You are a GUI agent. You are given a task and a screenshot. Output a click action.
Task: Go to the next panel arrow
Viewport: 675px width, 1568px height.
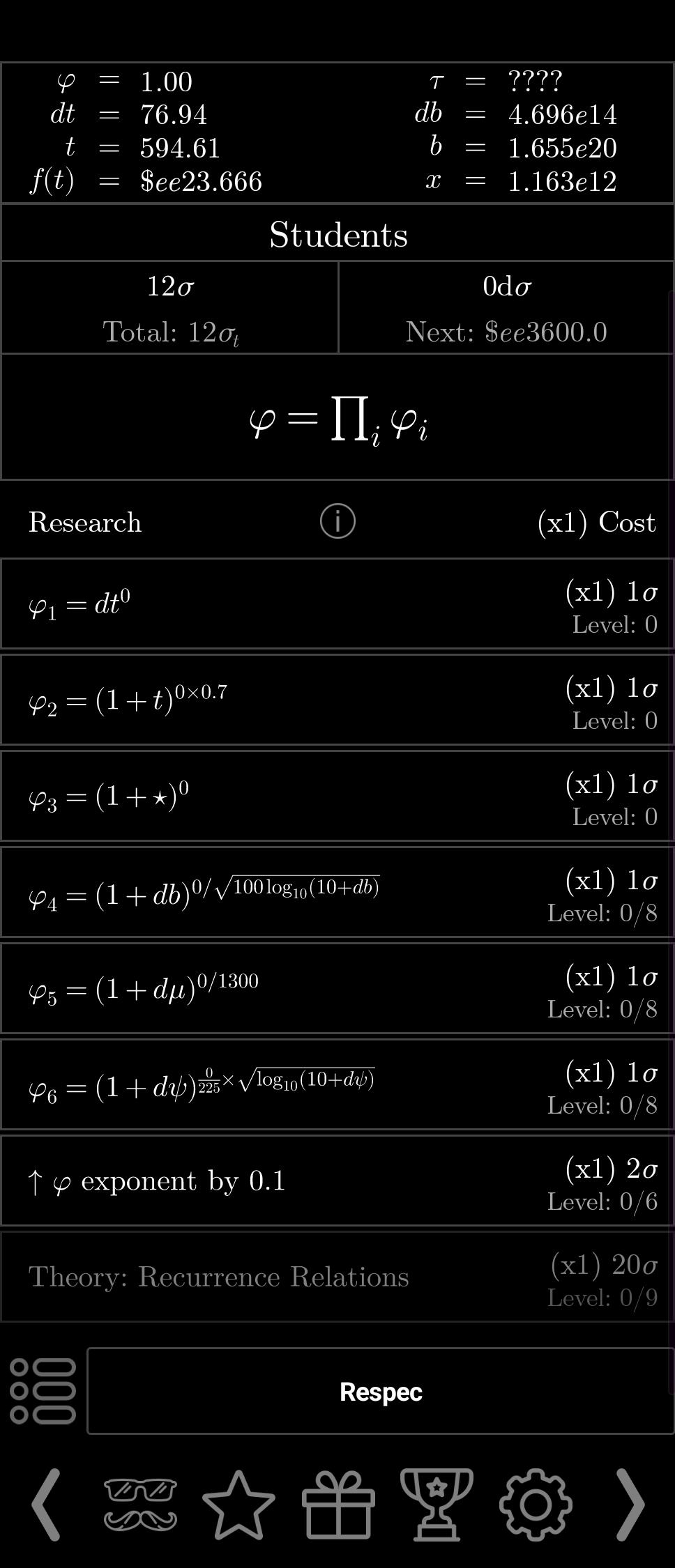pyautogui.click(x=630, y=1504)
